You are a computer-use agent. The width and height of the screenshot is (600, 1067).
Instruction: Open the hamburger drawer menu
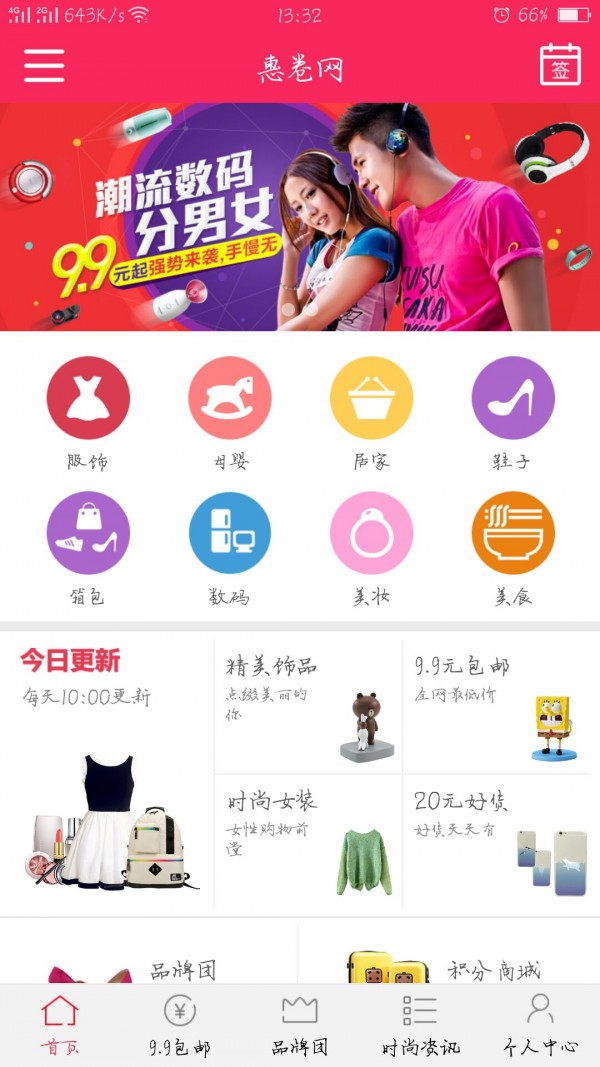point(44,66)
